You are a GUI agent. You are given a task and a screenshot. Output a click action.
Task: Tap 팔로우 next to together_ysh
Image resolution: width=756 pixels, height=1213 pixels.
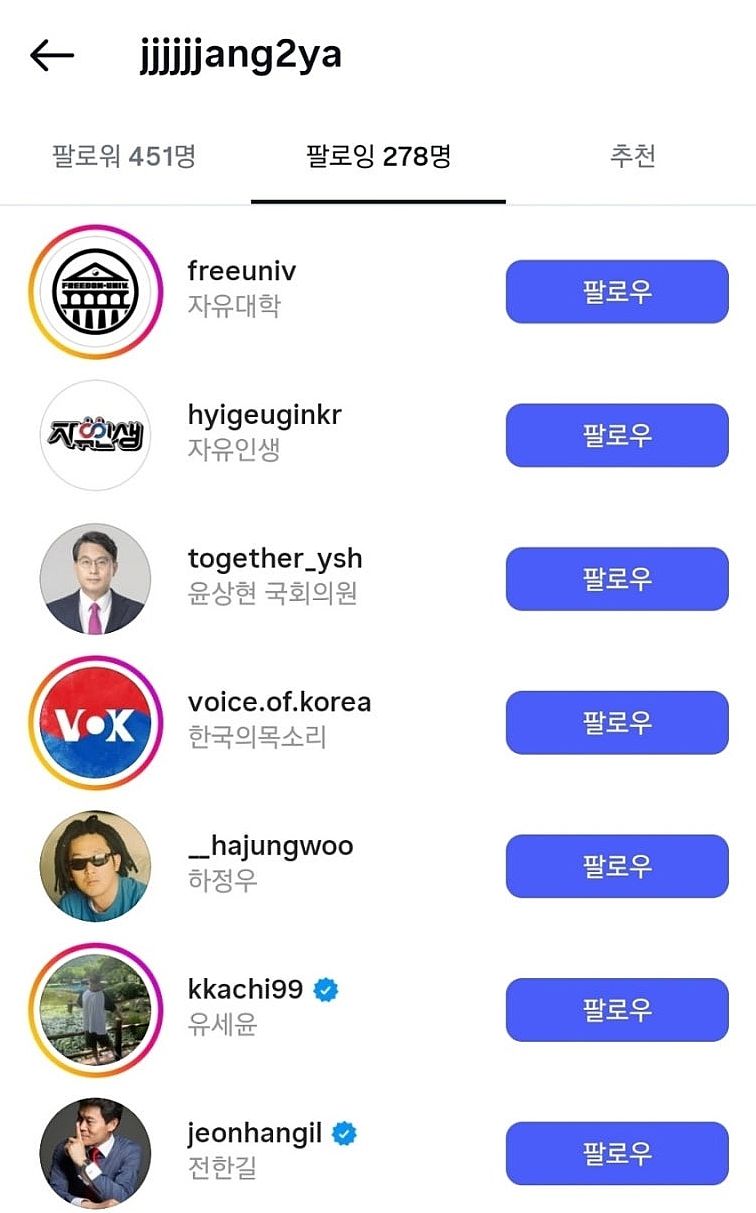(616, 578)
